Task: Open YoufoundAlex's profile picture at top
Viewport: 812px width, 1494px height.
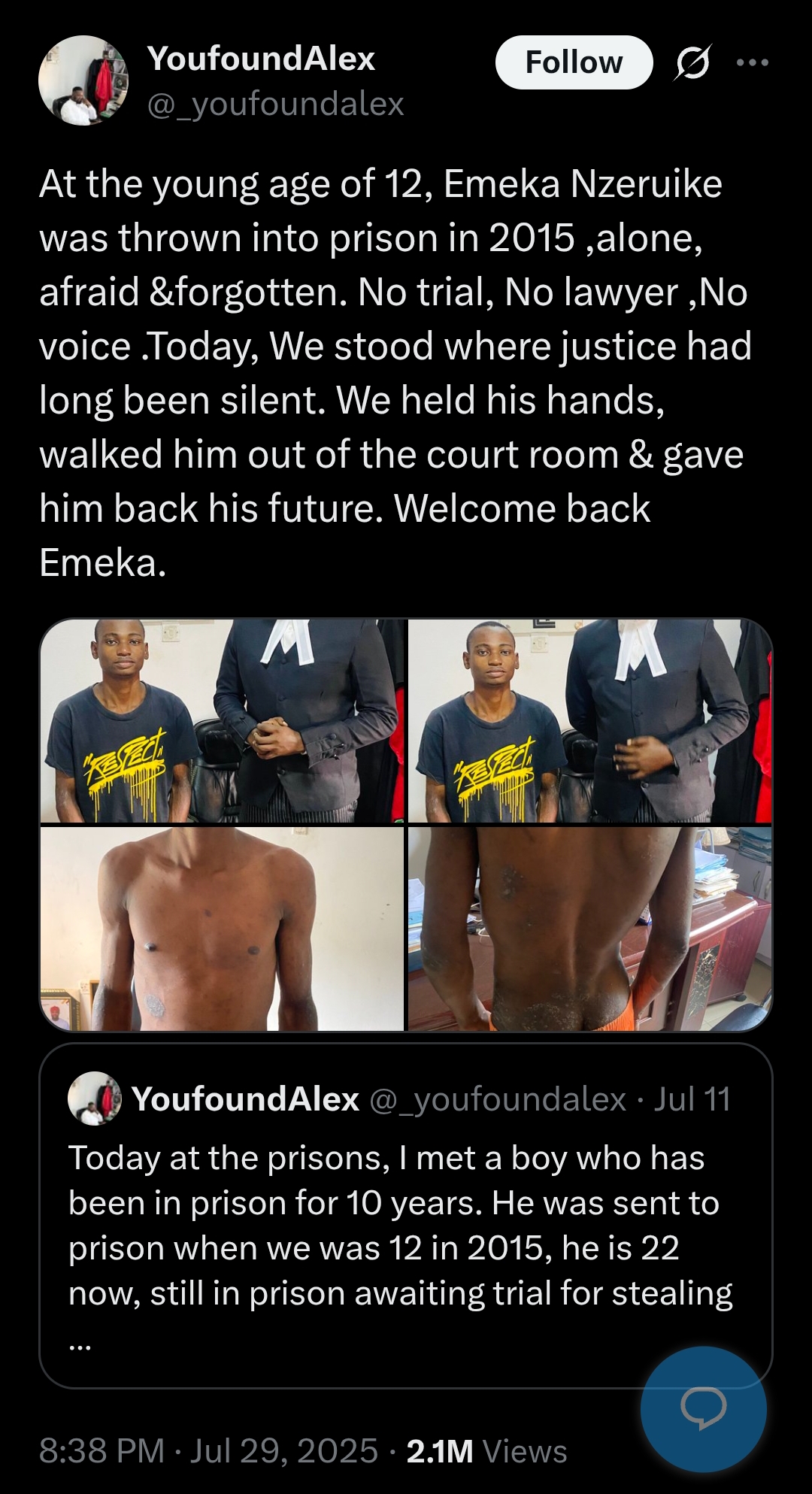Action: tap(83, 80)
